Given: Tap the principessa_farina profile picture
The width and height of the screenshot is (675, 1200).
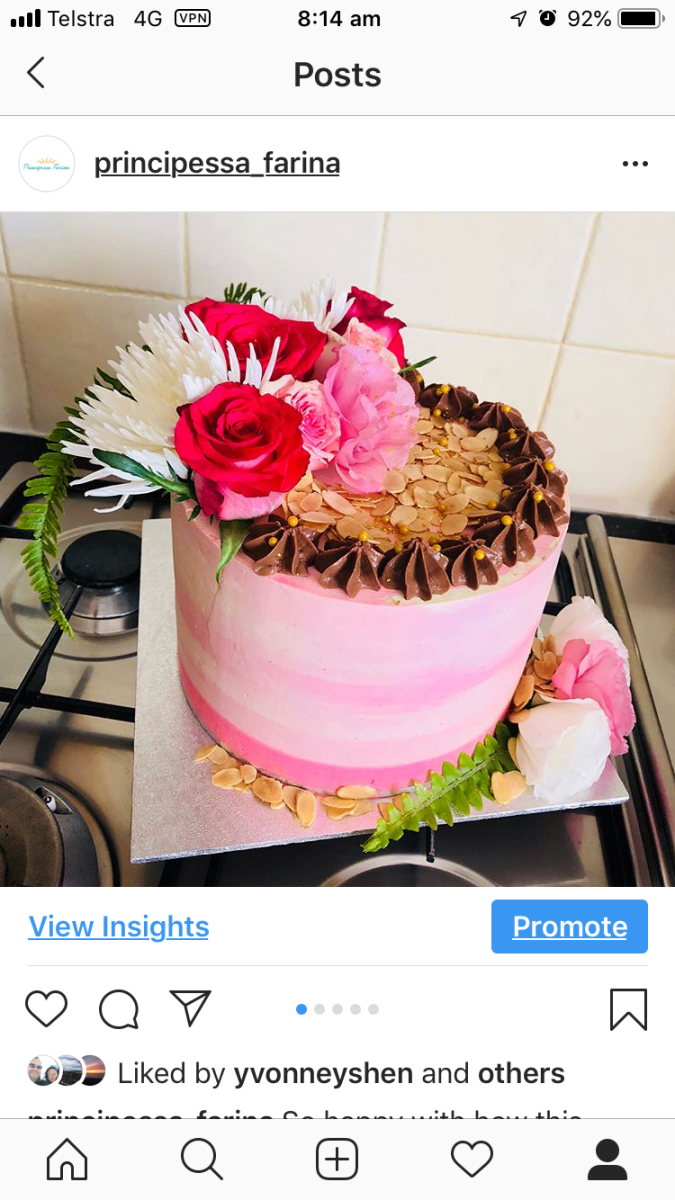Looking at the screenshot, I should coord(47,164).
